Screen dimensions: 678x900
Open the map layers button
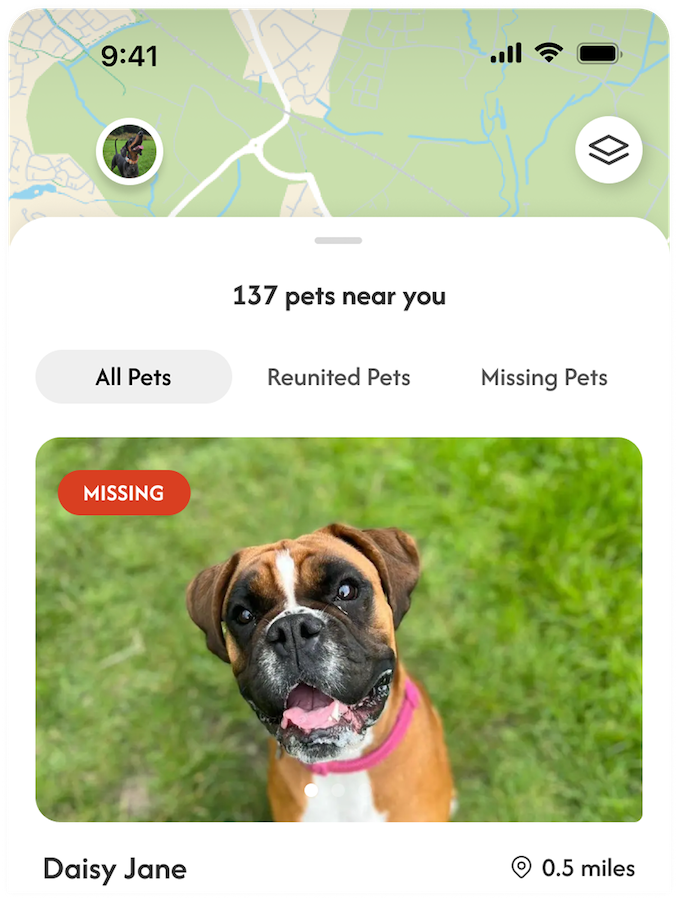pos(609,151)
